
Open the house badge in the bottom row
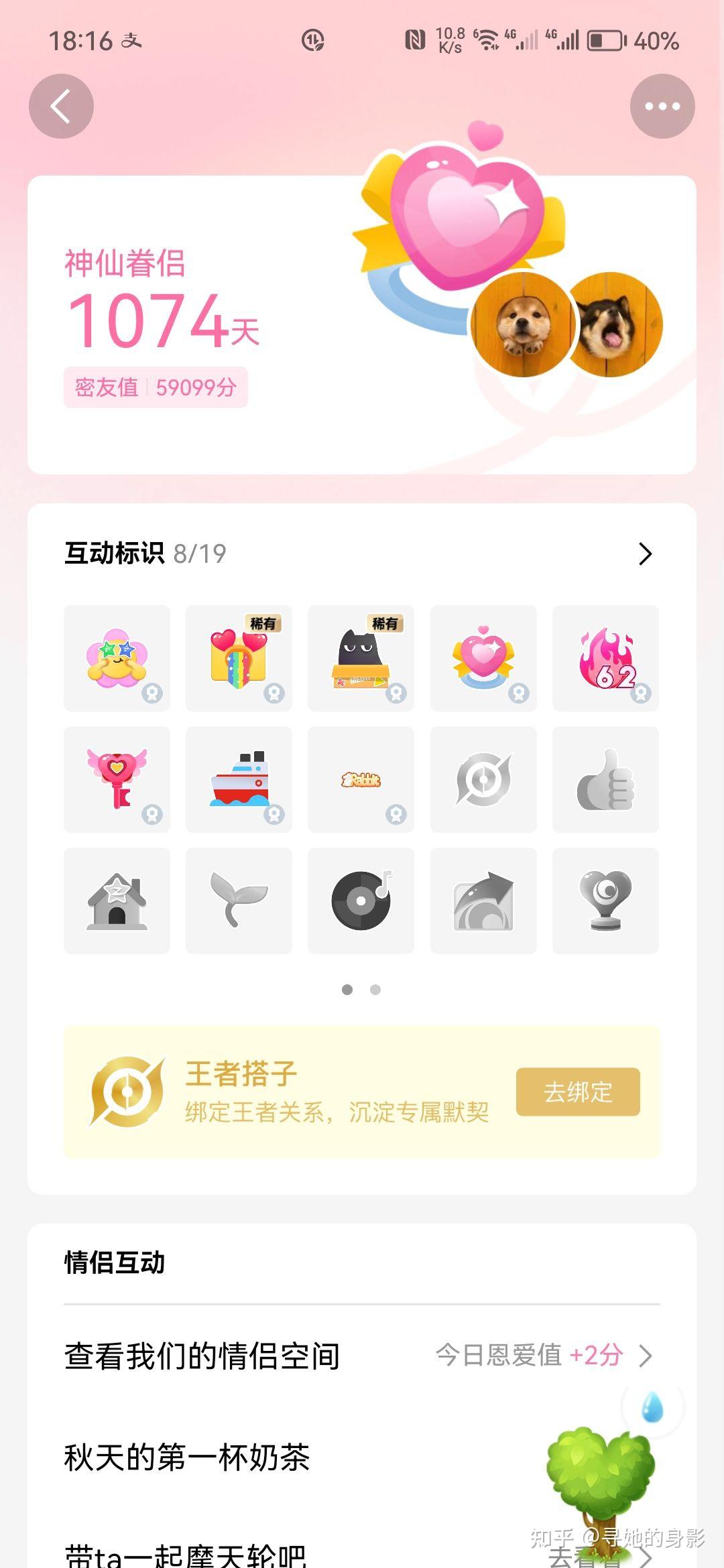[117, 901]
